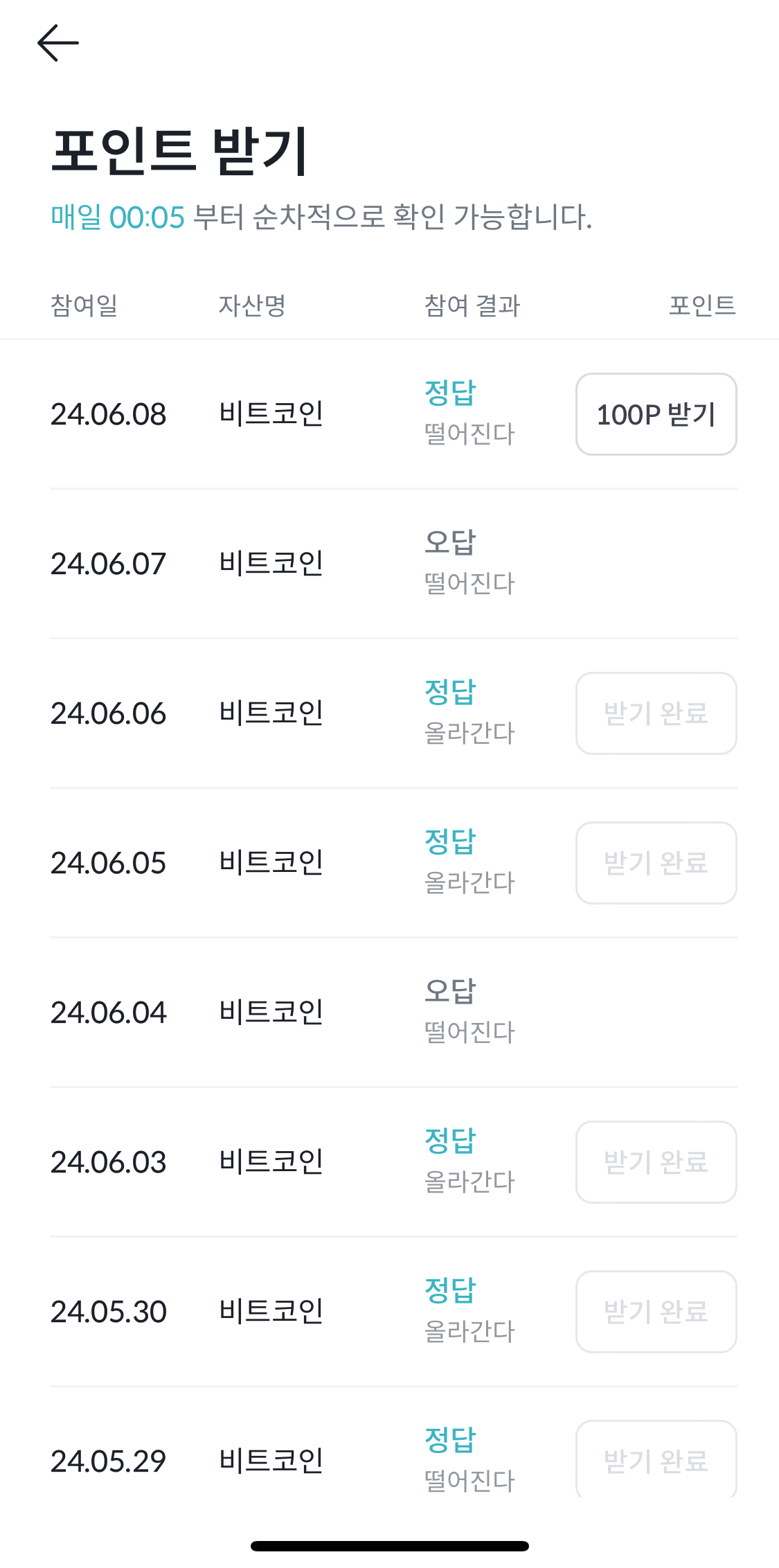Image resolution: width=779 pixels, height=1568 pixels.
Task: Tap the date 24.06.05 entry
Action: pyautogui.click(x=109, y=862)
